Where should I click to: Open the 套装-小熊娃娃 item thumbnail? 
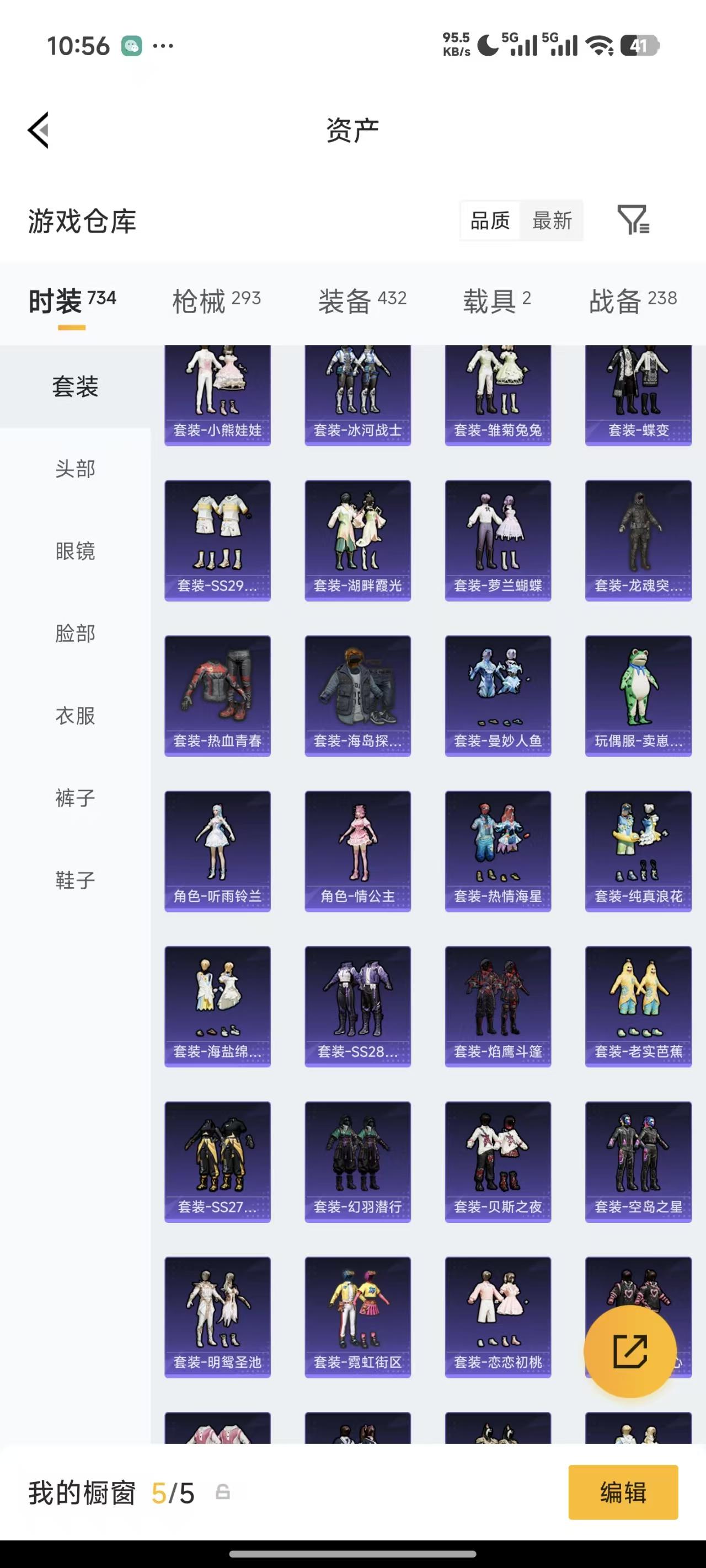217,396
